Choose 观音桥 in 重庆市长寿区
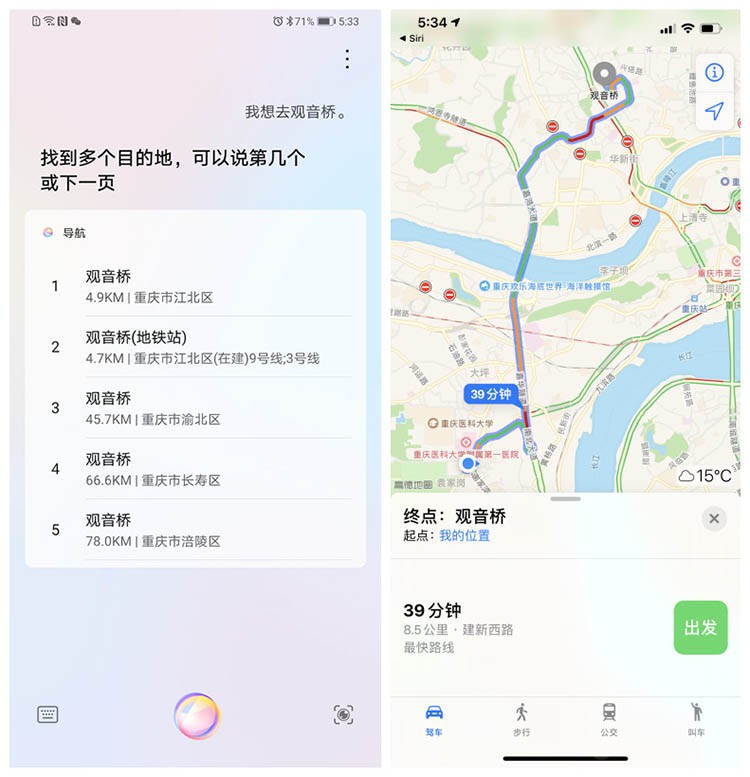This screenshot has height=777, width=750. pyautogui.click(x=200, y=469)
